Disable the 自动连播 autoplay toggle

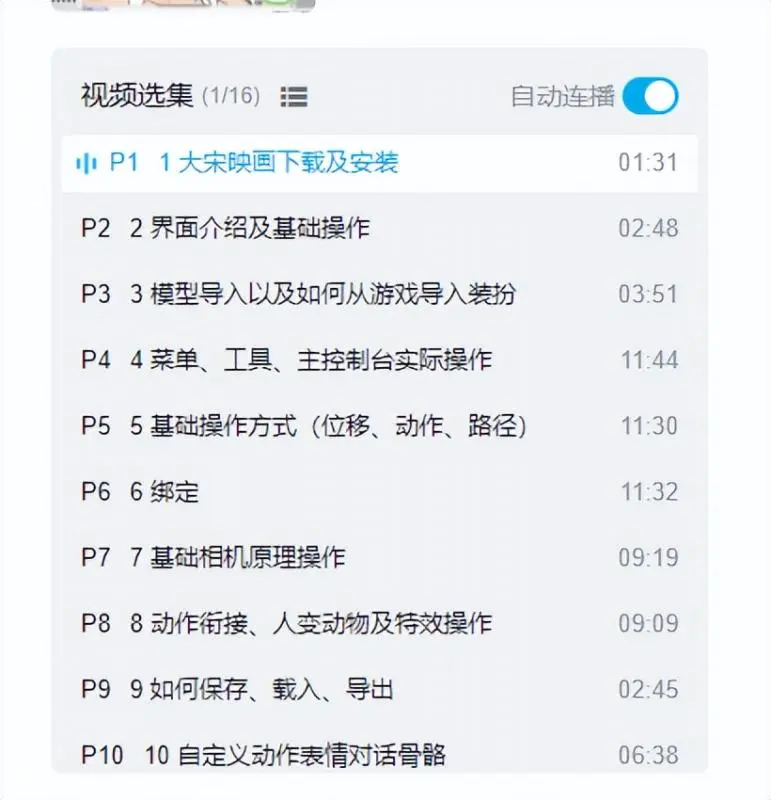650,97
